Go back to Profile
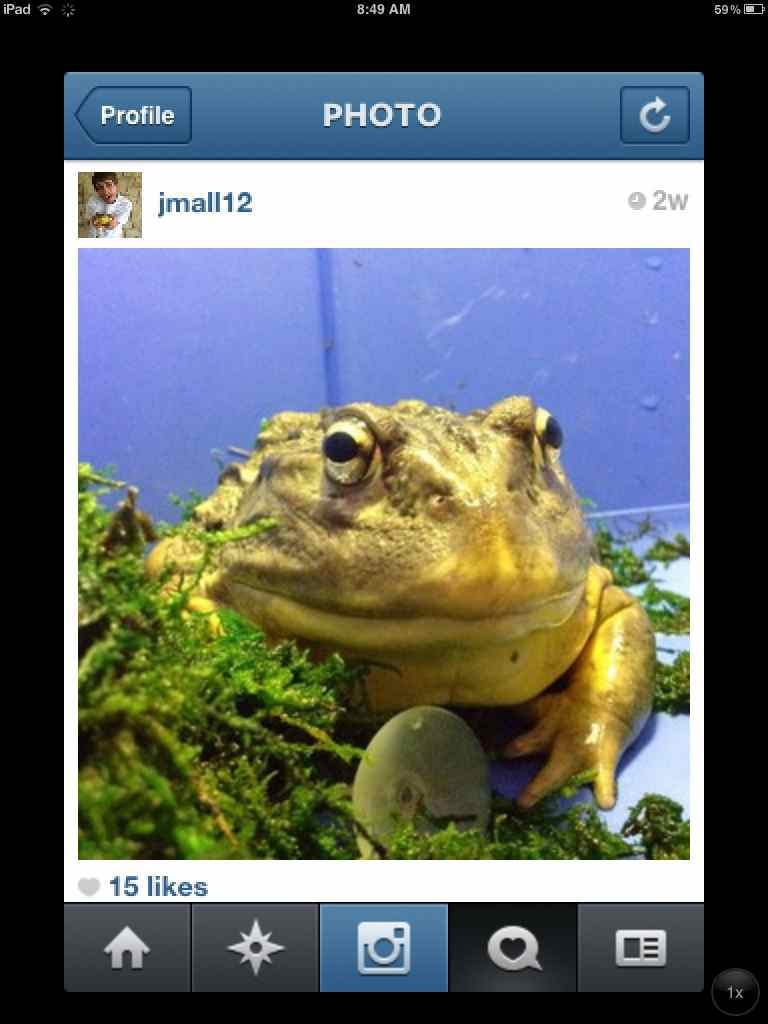 coord(134,116)
